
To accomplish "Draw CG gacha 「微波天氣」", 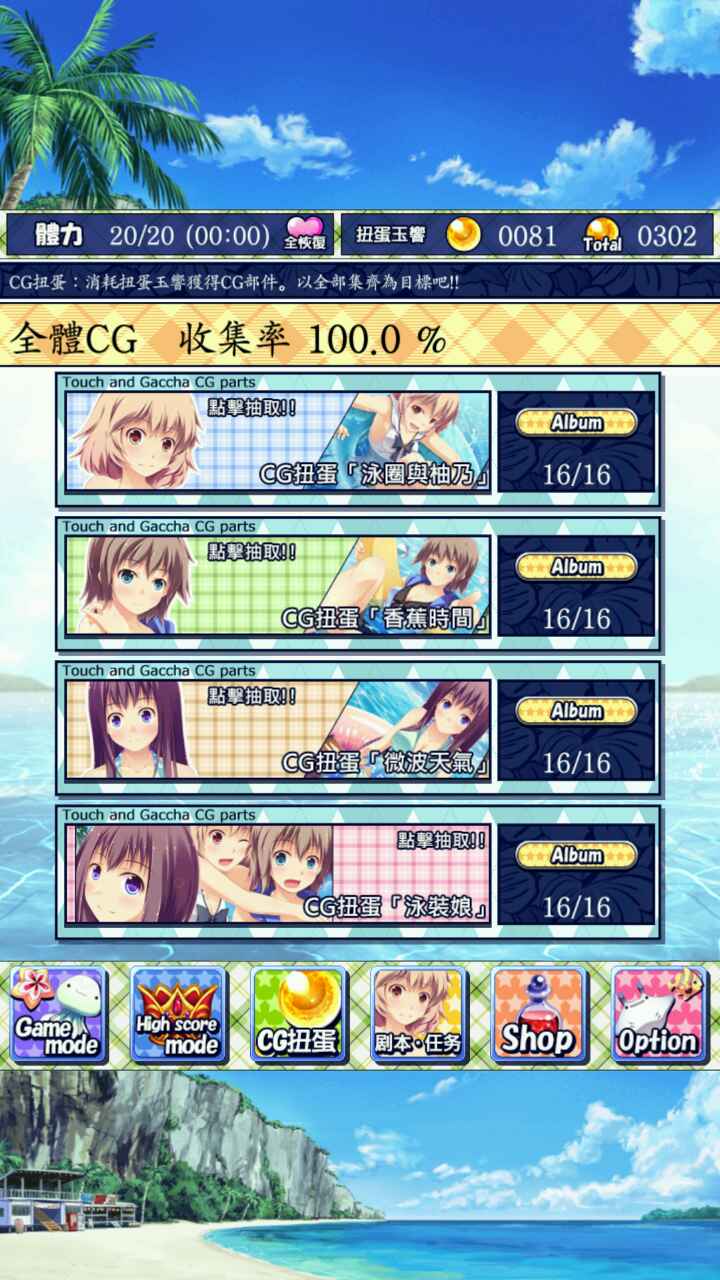I will tap(278, 729).
